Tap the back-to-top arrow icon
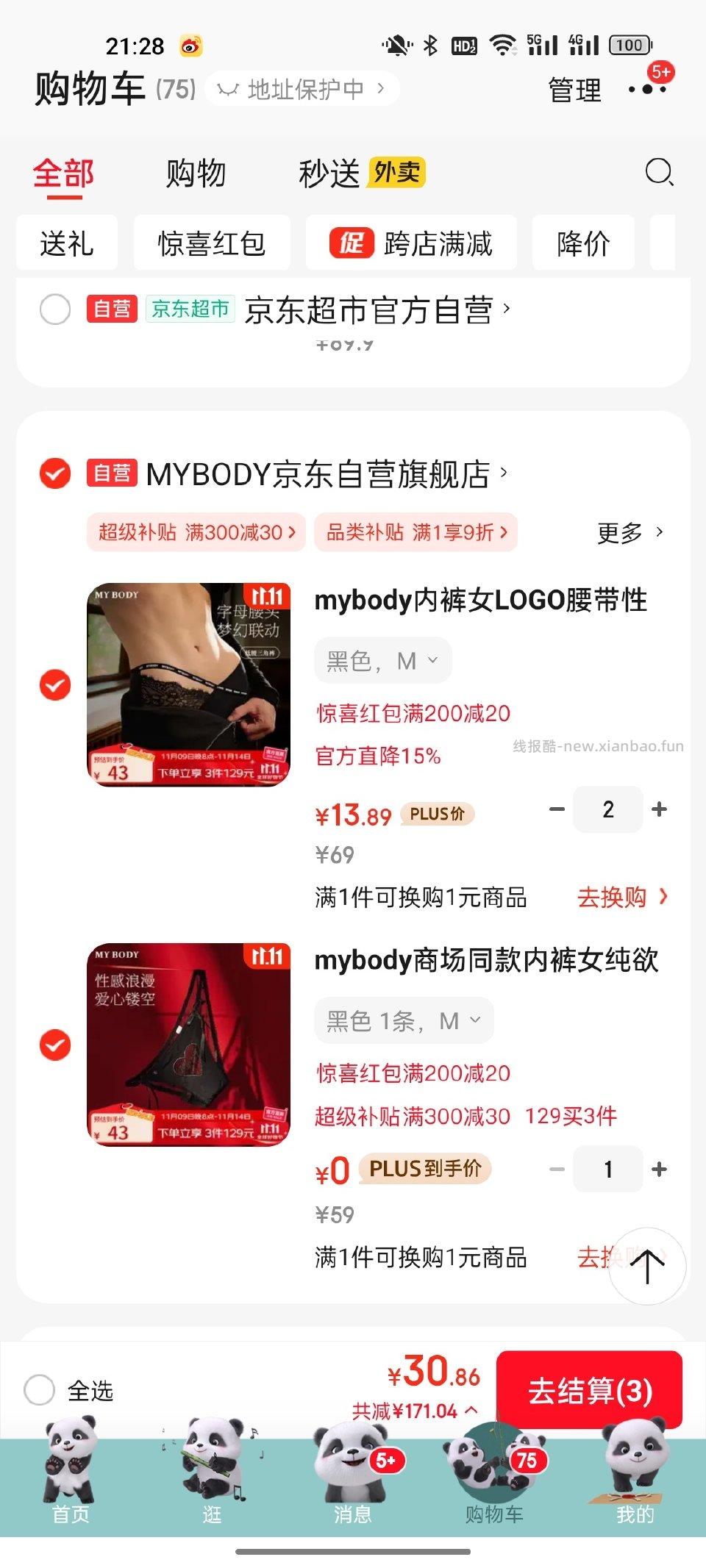The image size is (706, 1568). [x=646, y=1267]
